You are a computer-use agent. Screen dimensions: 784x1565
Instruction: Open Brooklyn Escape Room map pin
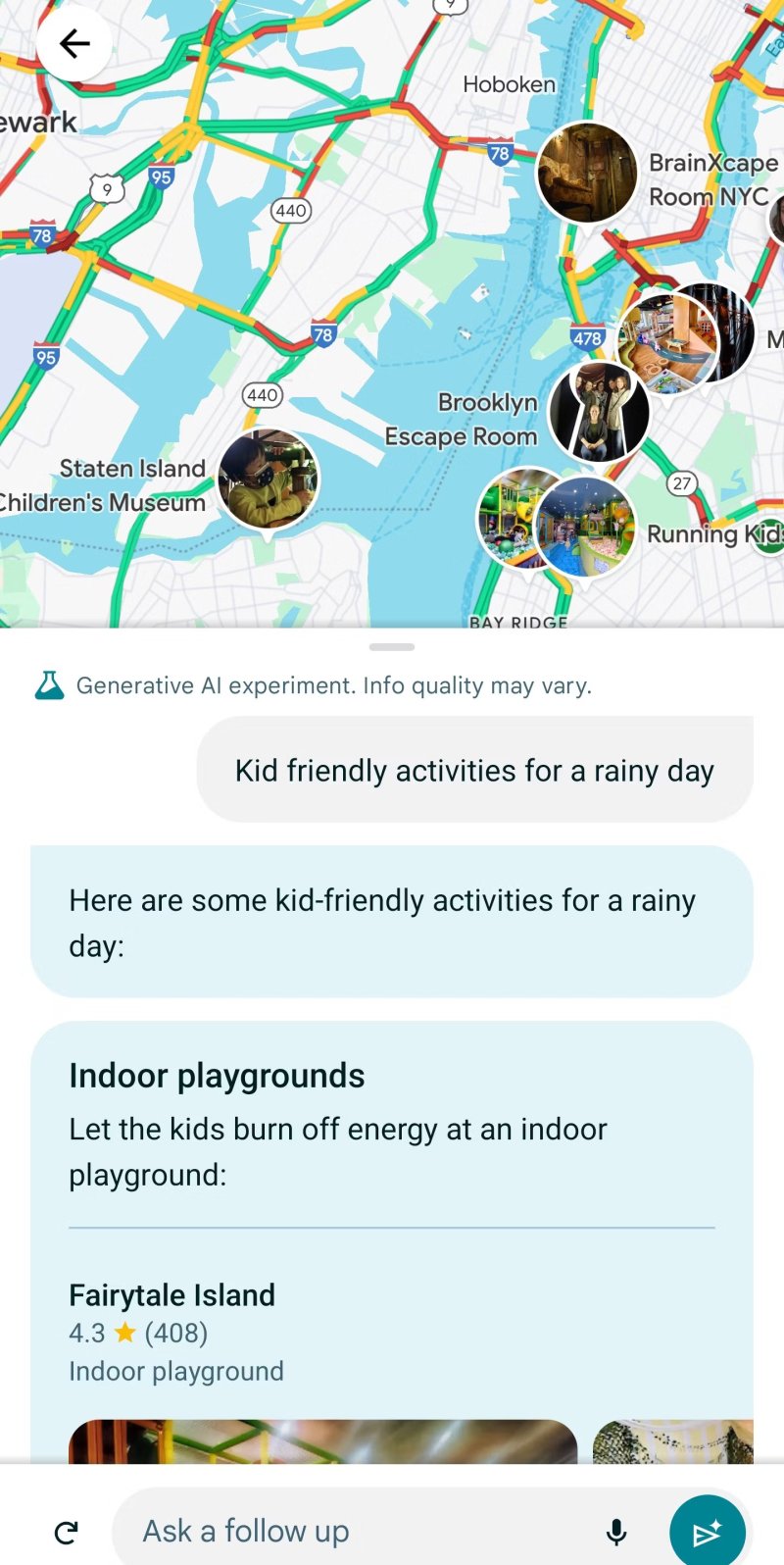point(598,412)
